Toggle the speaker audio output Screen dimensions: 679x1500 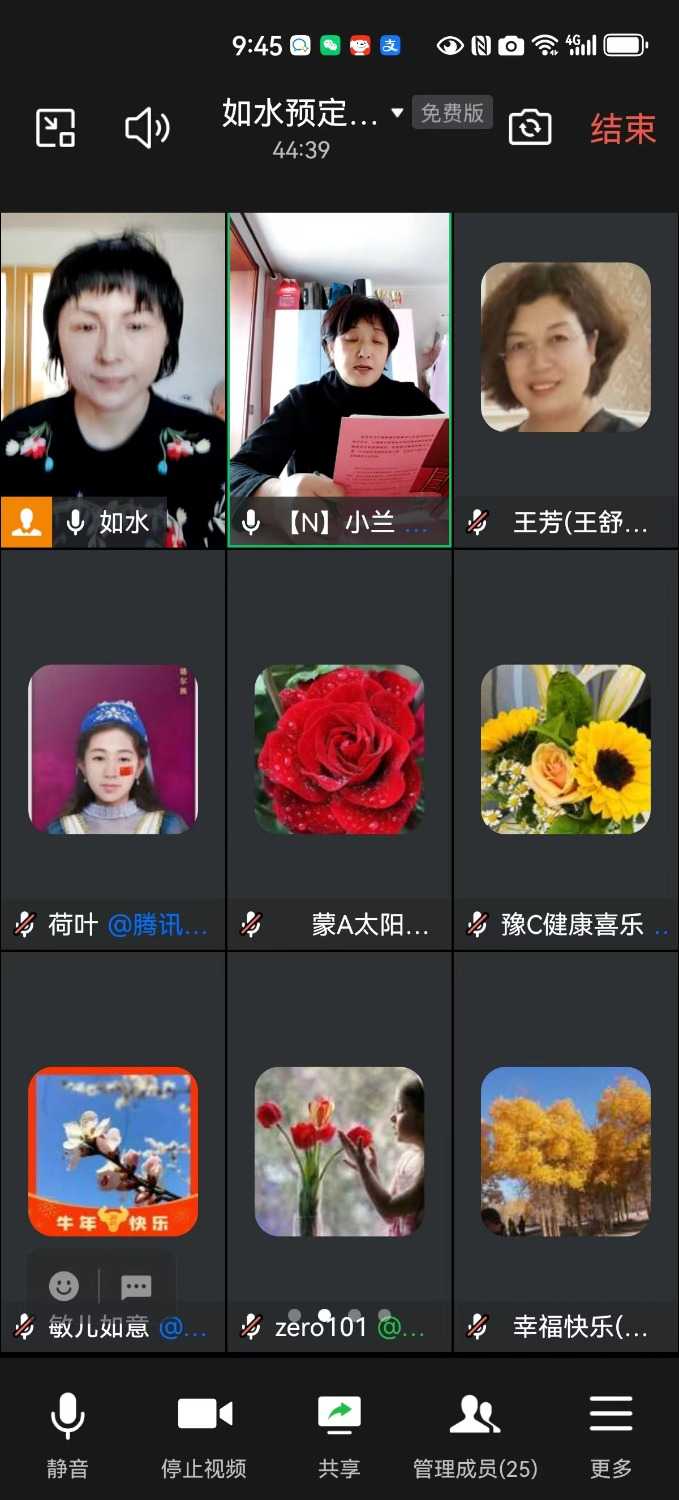tap(147, 128)
